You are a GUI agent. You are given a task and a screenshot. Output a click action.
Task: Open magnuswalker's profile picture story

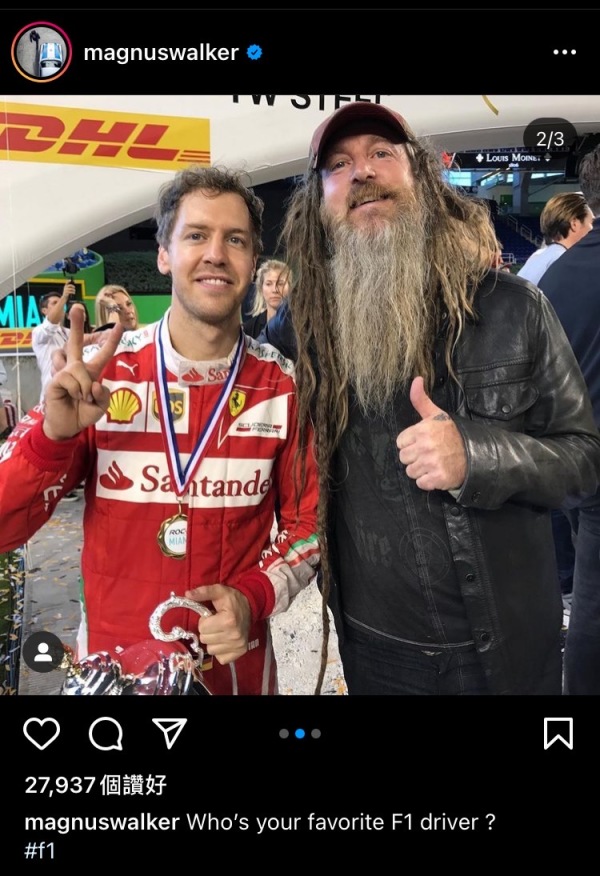41,52
